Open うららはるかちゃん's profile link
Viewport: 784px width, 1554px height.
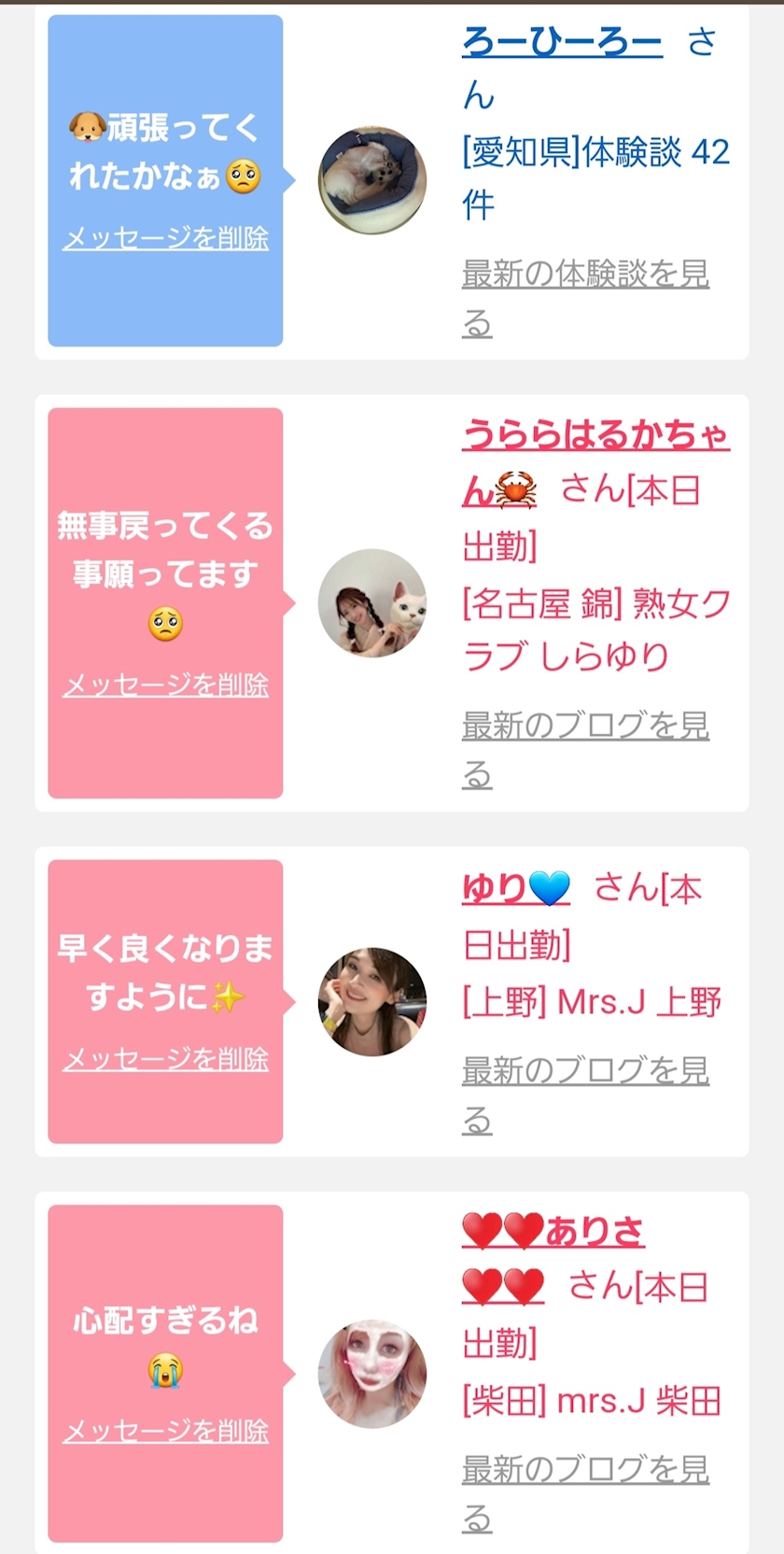pos(595,436)
